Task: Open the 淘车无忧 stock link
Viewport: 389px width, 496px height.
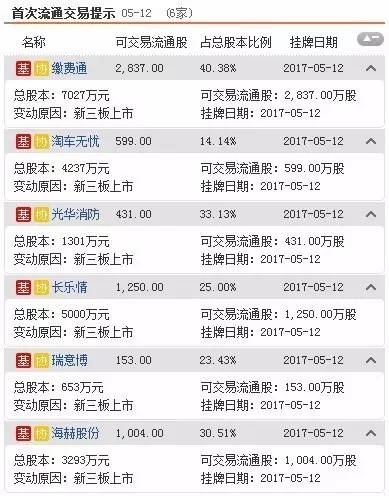Action: pyautogui.click(x=75, y=141)
